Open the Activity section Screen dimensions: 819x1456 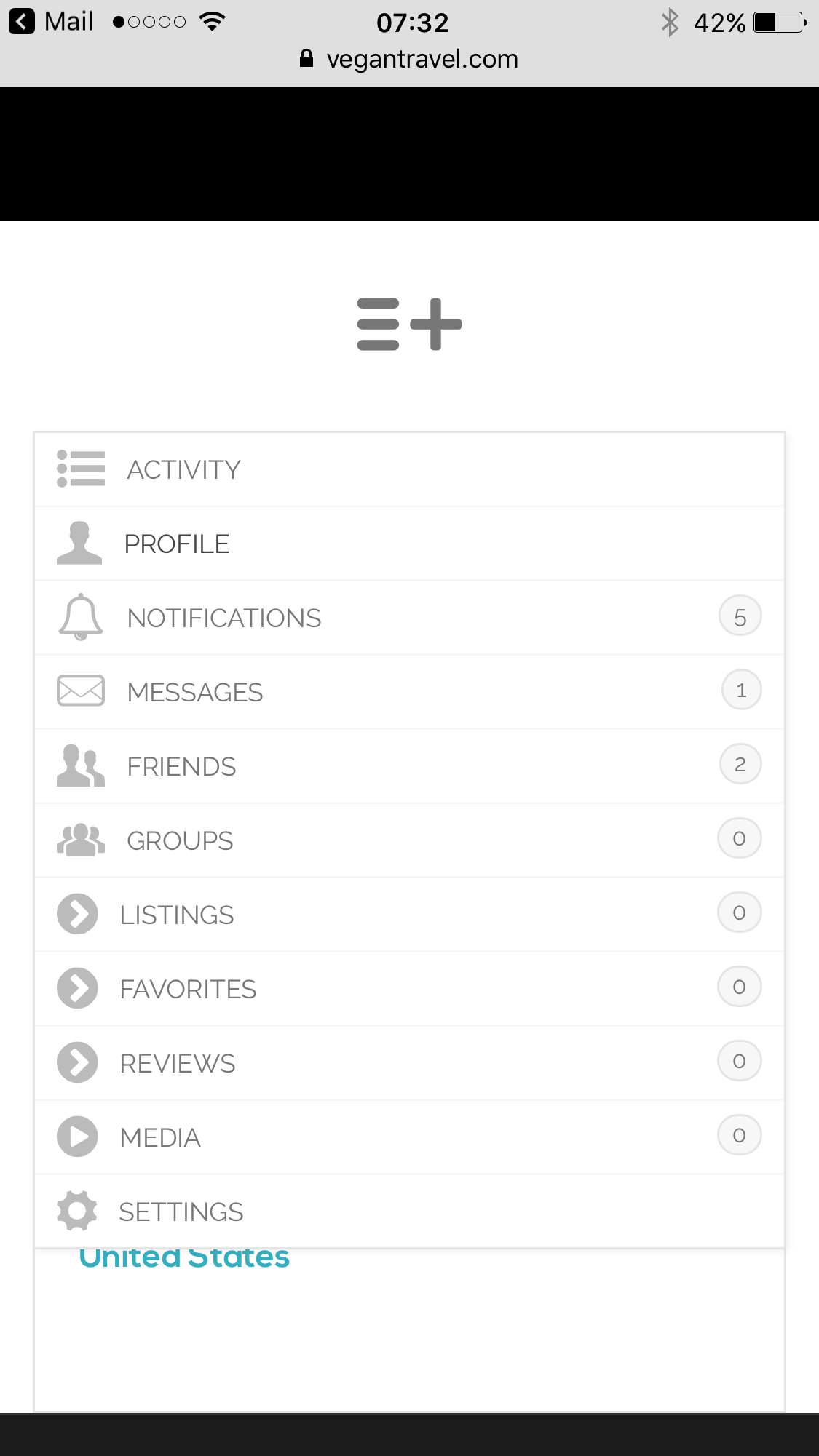[409, 470]
